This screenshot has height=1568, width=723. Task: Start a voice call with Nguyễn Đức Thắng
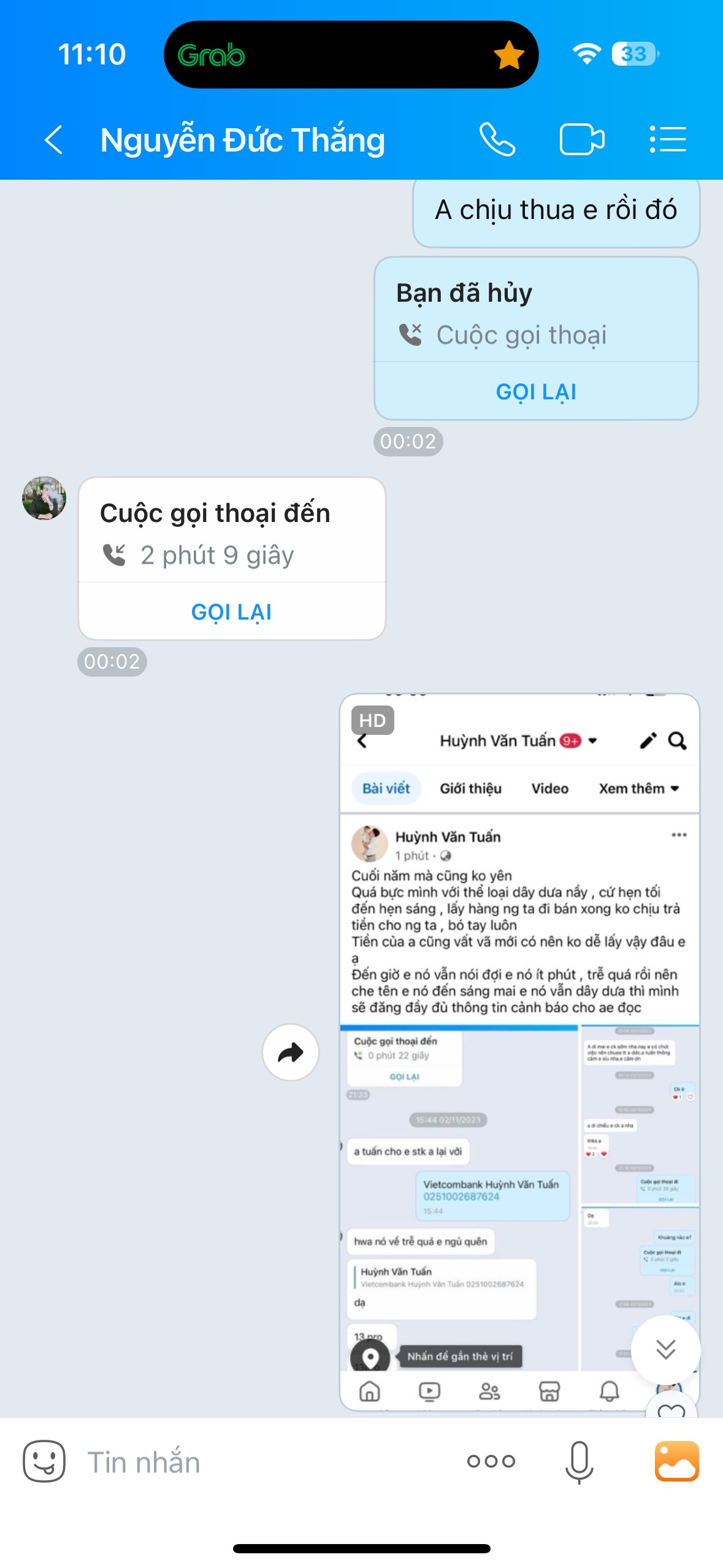pos(497,140)
